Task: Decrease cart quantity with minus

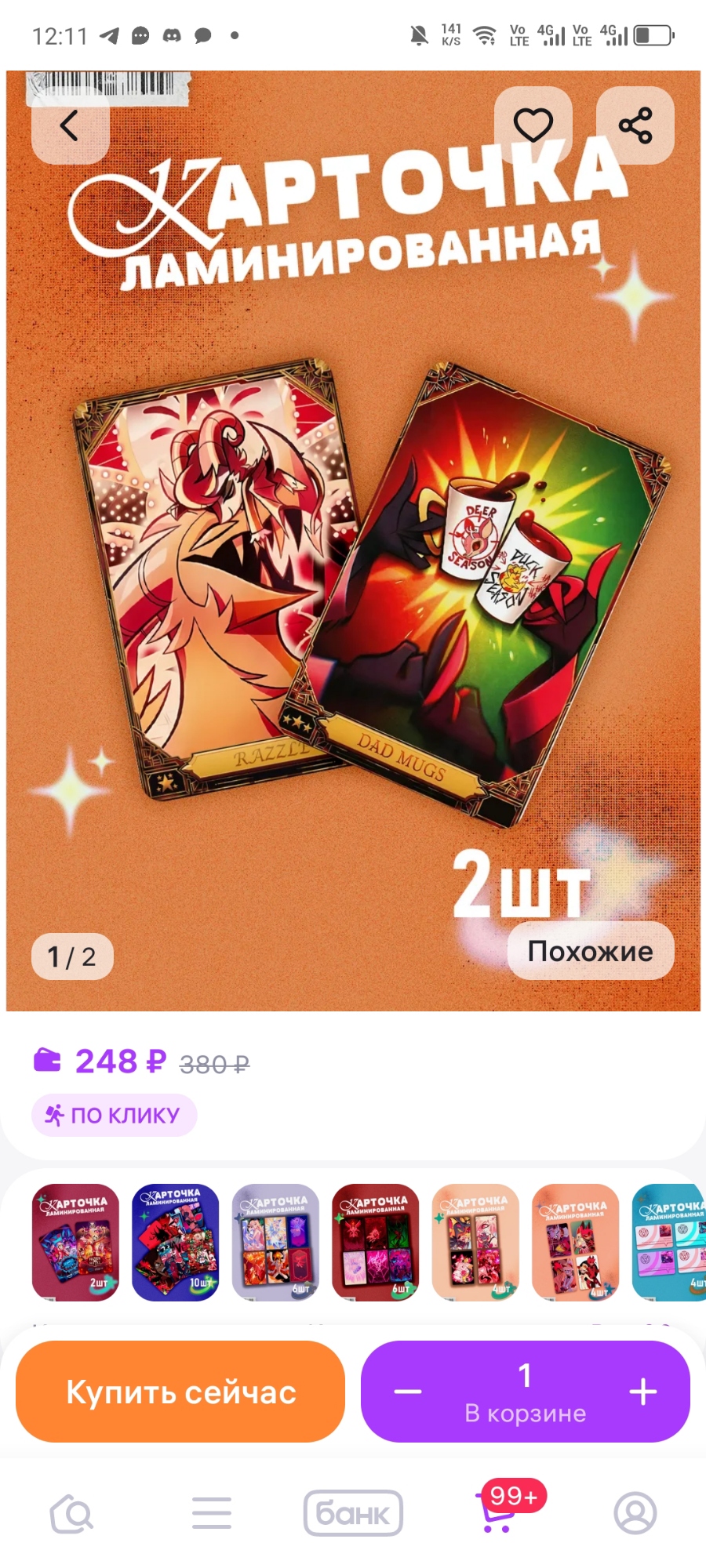Action: click(x=408, y=1392)
